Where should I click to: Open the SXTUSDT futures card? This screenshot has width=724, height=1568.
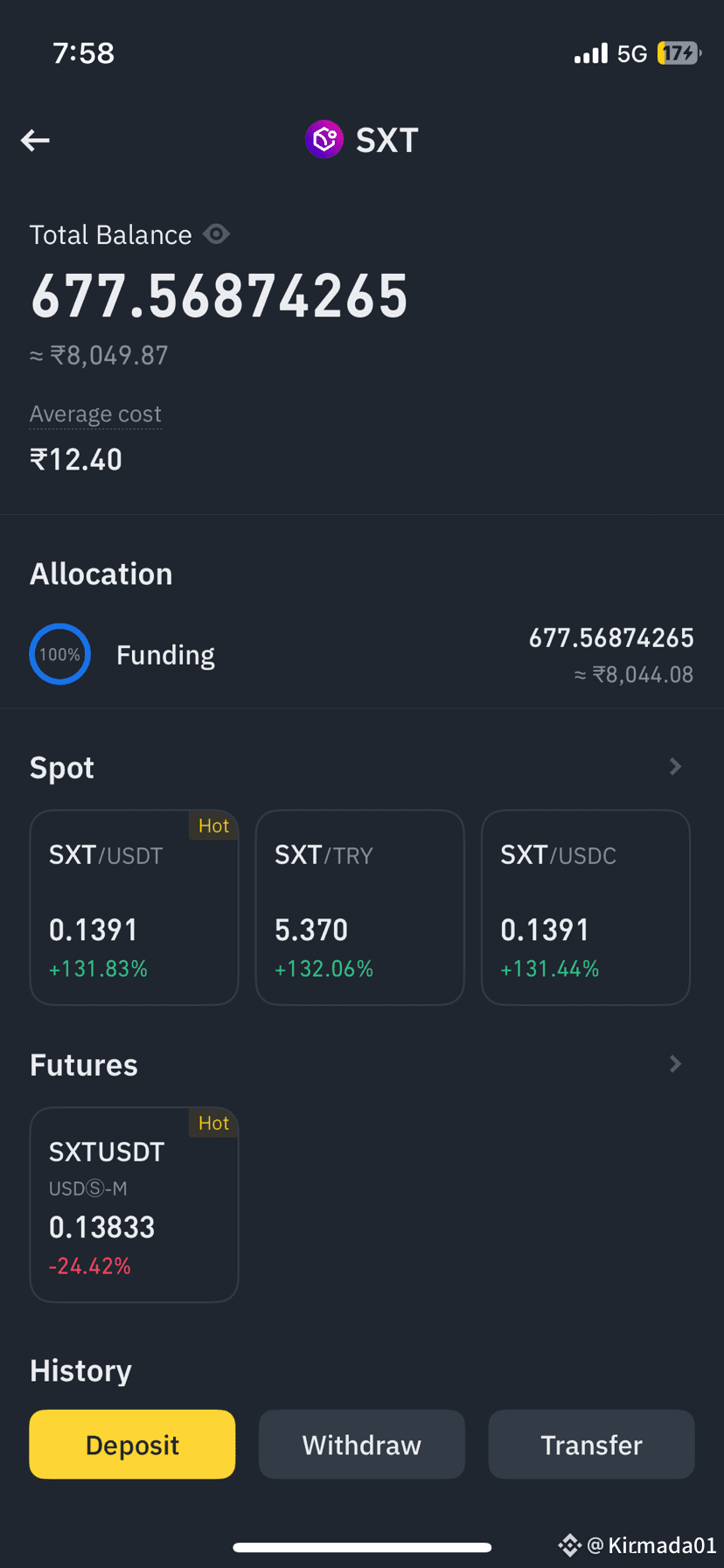(x=135, y=1205)
